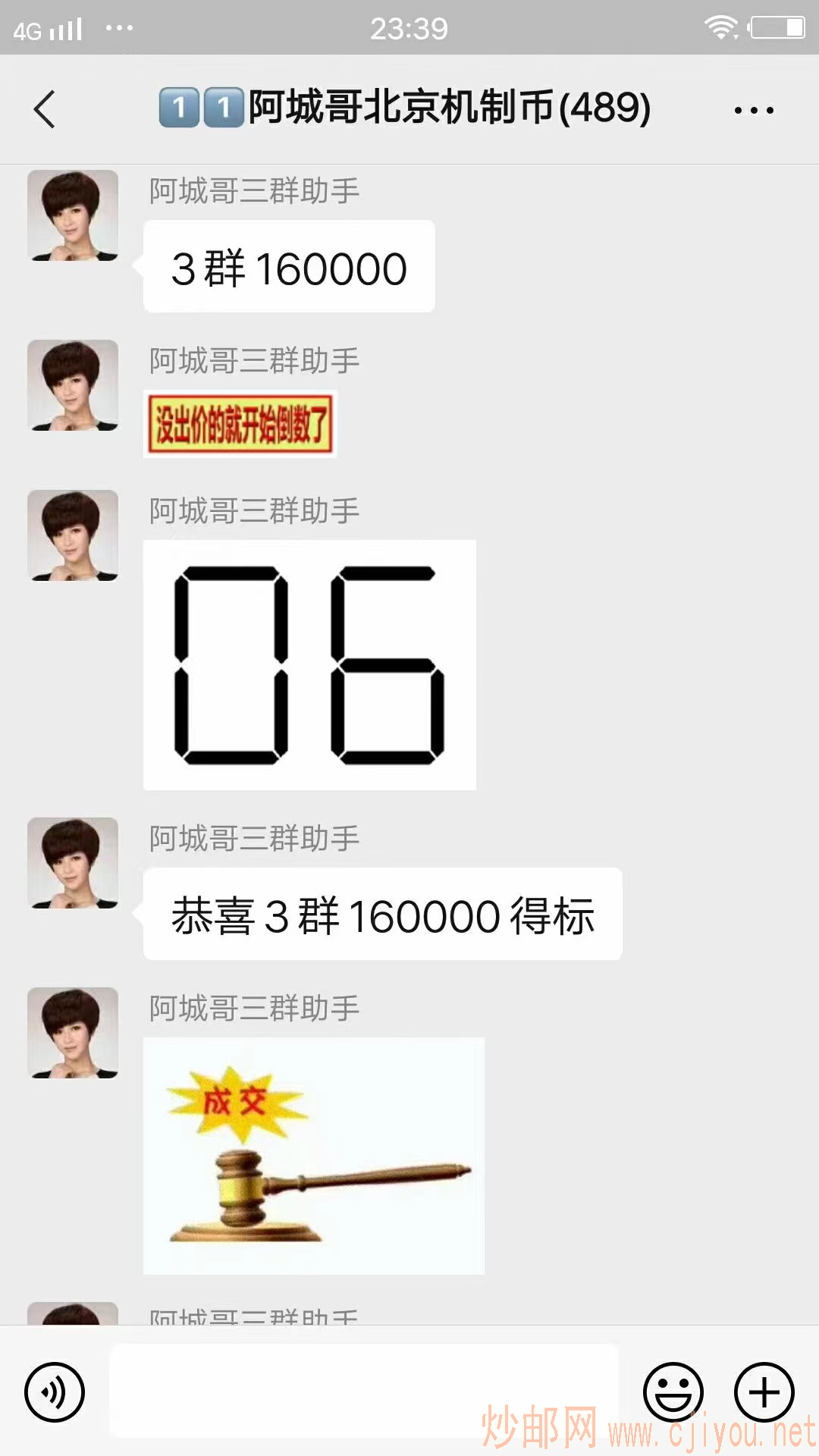Open the emoji picker
Viewport: 819px width, 1456px height.
point(673,1392)
